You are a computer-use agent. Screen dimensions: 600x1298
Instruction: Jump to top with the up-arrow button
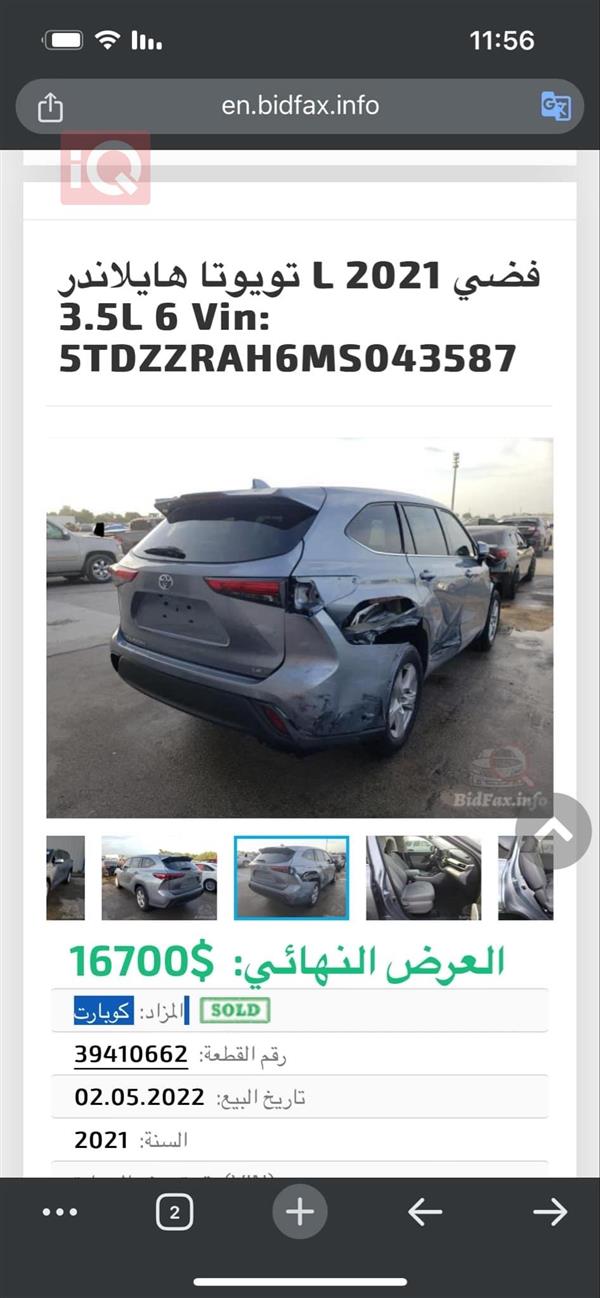(553, 831)
